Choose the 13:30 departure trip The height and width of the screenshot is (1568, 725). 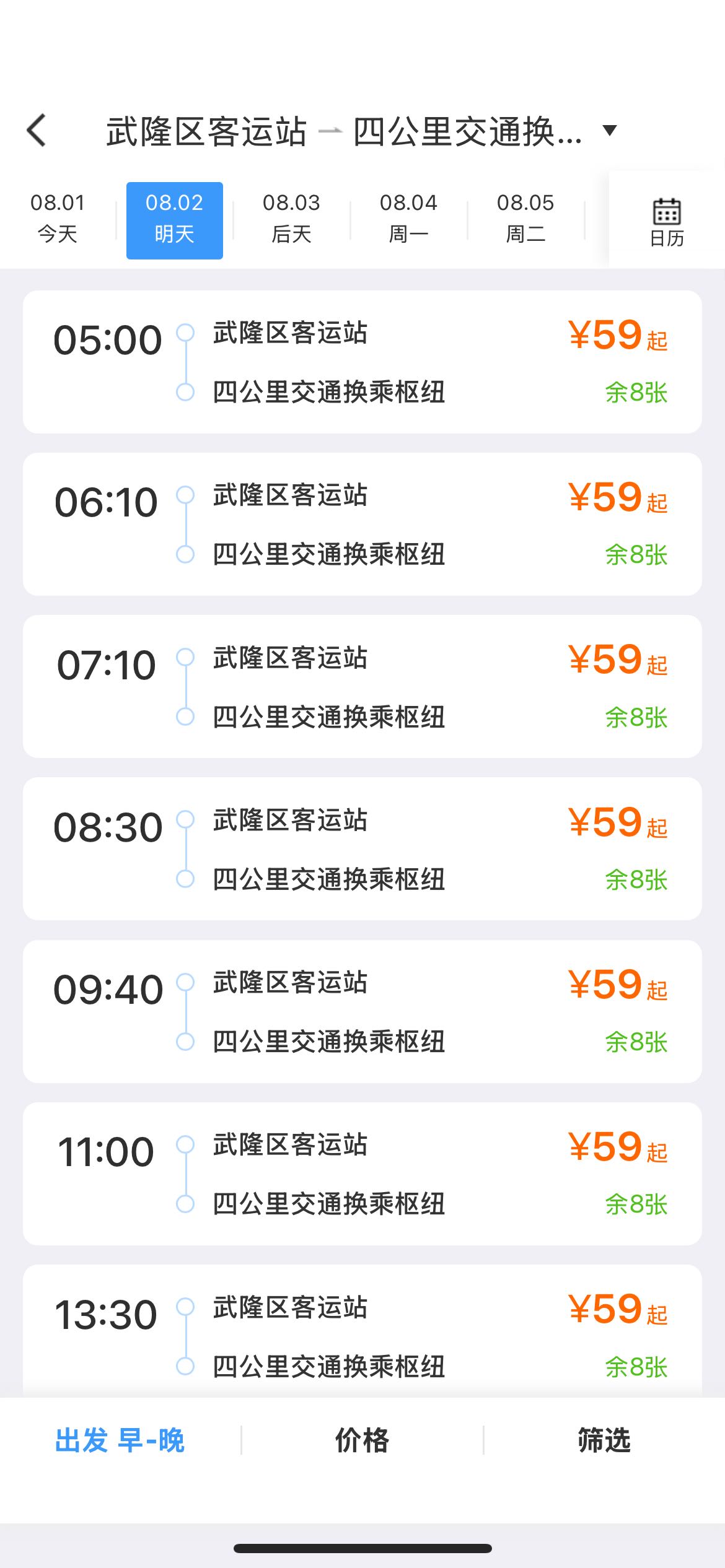coord(362,1331)
